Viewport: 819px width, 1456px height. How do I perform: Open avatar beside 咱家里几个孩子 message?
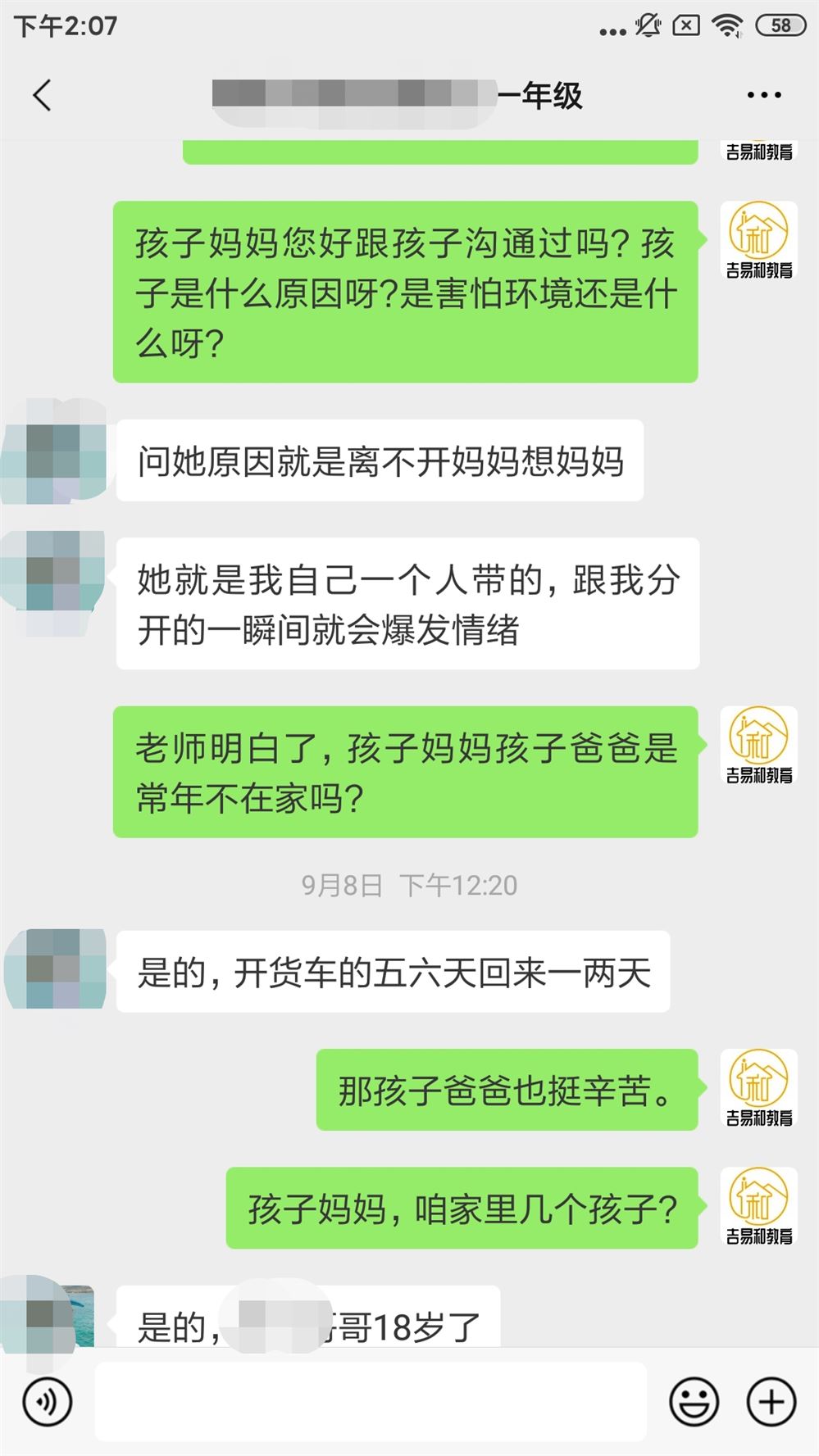click(x=758, y=1205)
